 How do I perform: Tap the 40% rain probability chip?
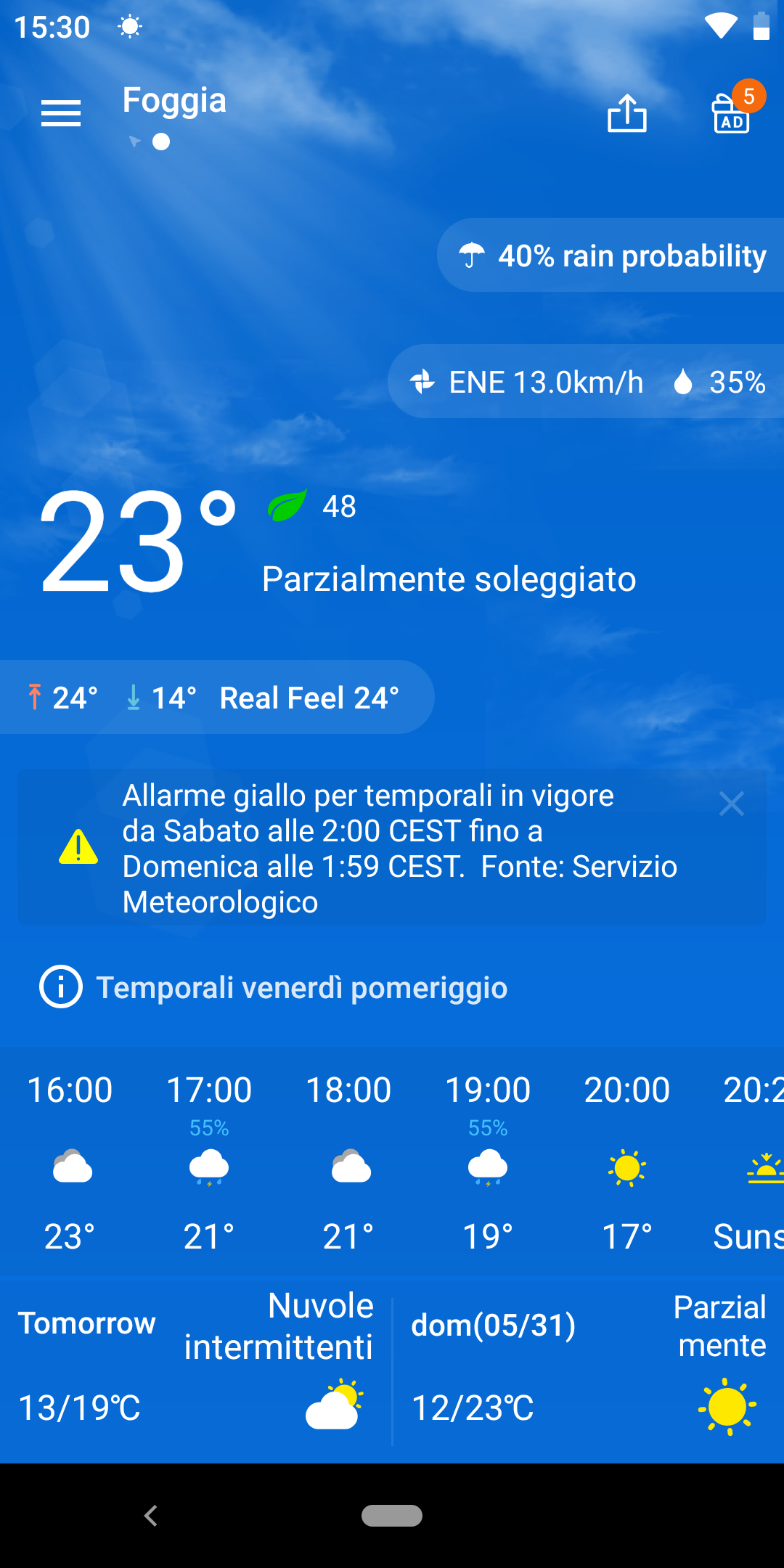coord(613,256)
